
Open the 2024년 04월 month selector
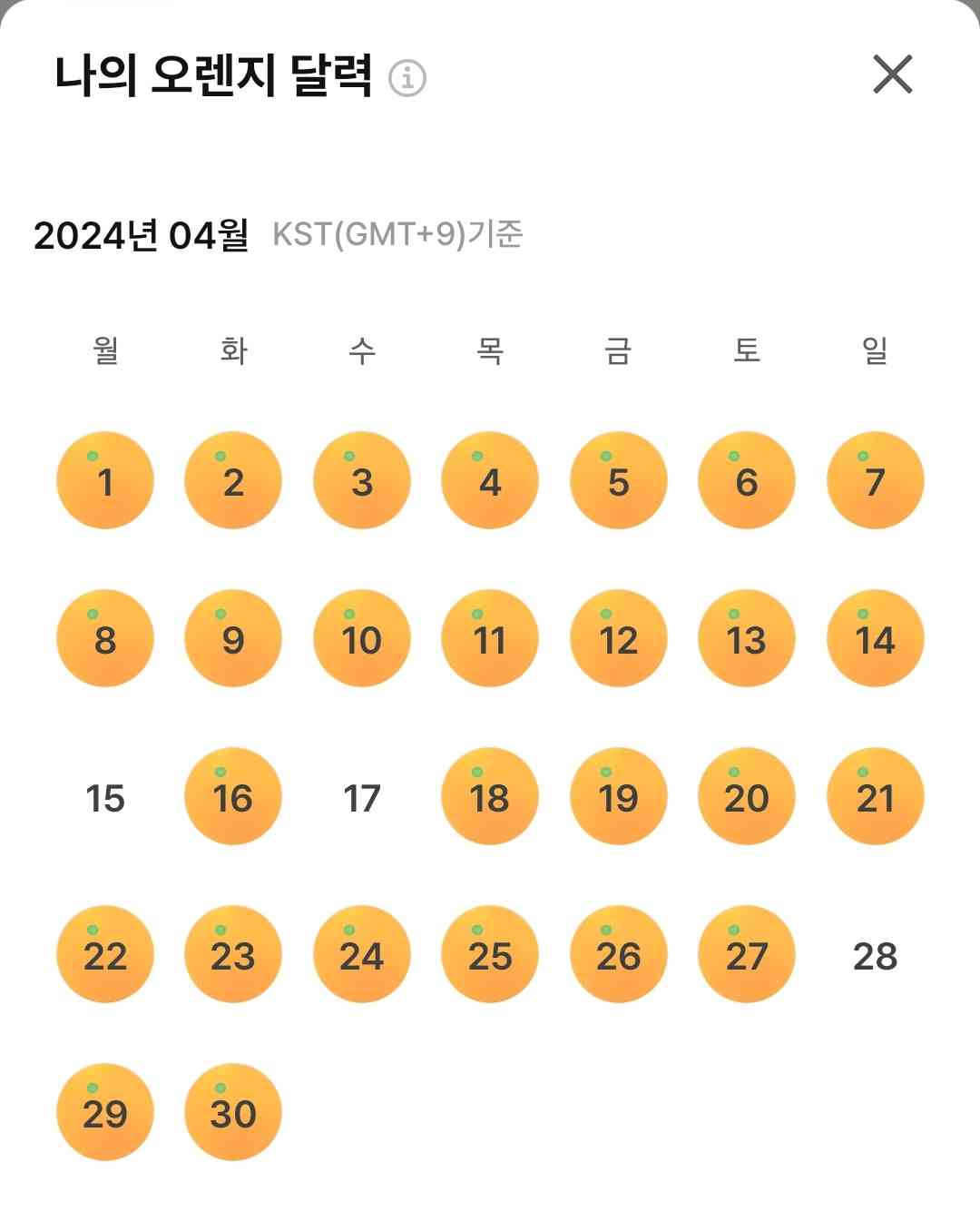click(x=141, y=236)
